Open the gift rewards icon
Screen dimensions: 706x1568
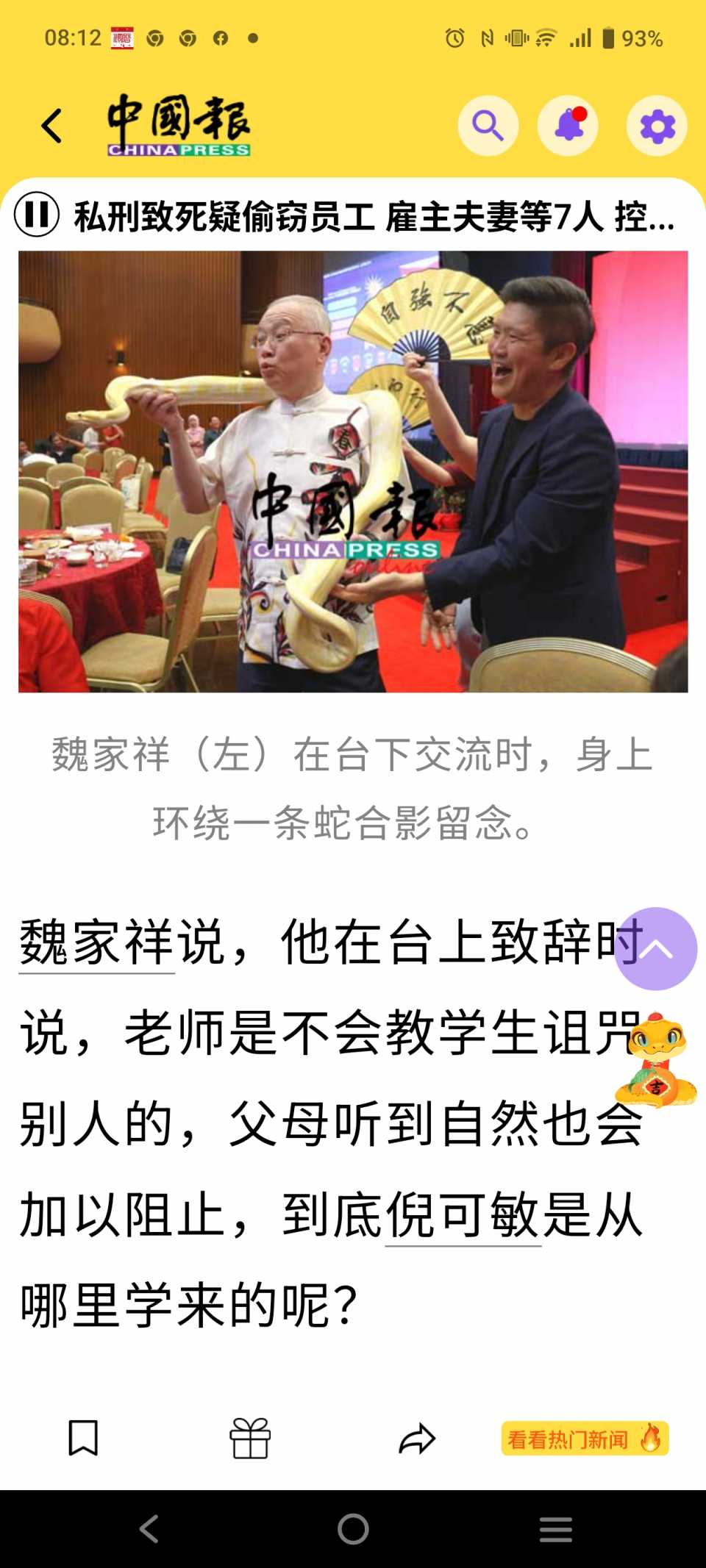point(250,1438)
